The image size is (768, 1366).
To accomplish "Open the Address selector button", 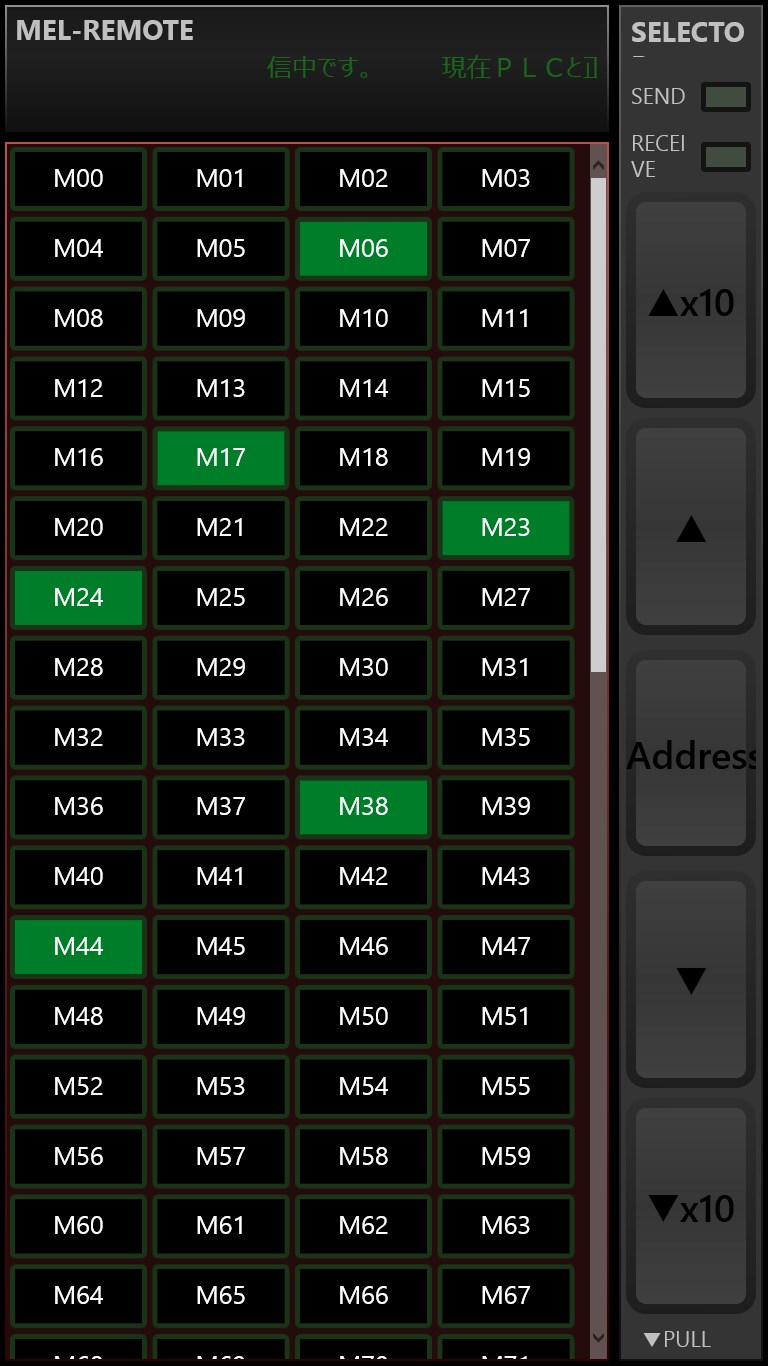I will coord(691,755).
